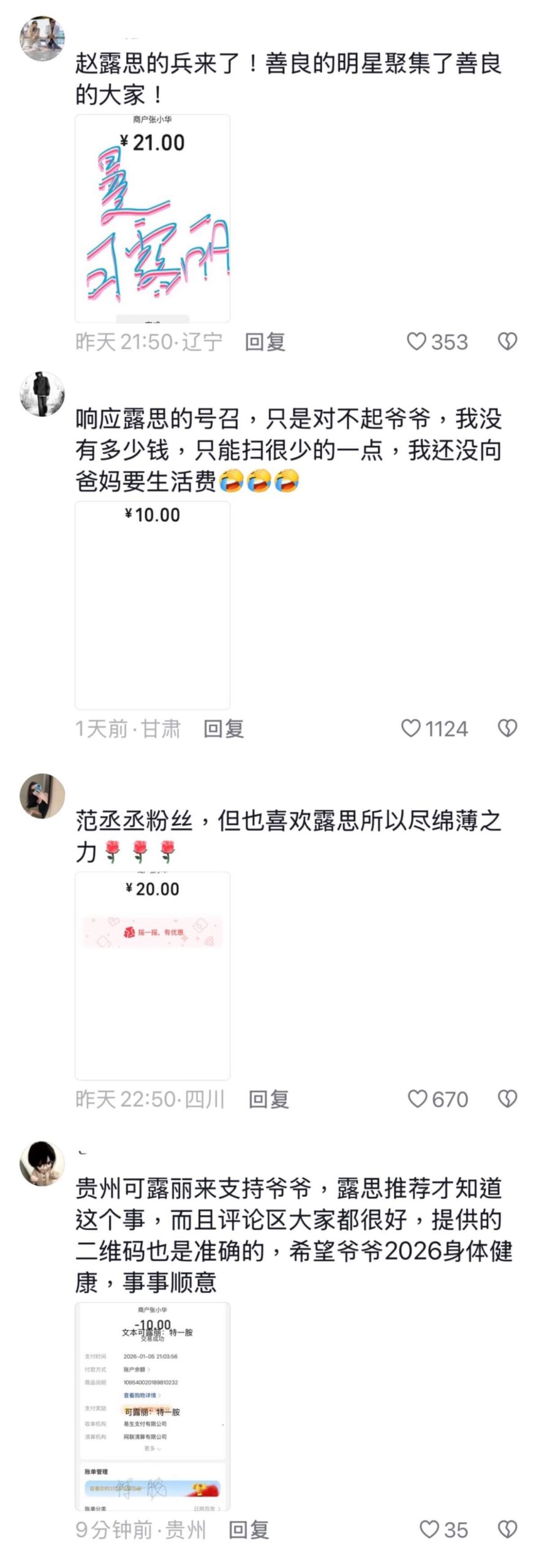Image resolution: width=539 pixels, height=1568 pixels.
Task: Open the avatar beside the 贵州可露丽 comment
Action: pyautogui.click(x=42, y=1164)
